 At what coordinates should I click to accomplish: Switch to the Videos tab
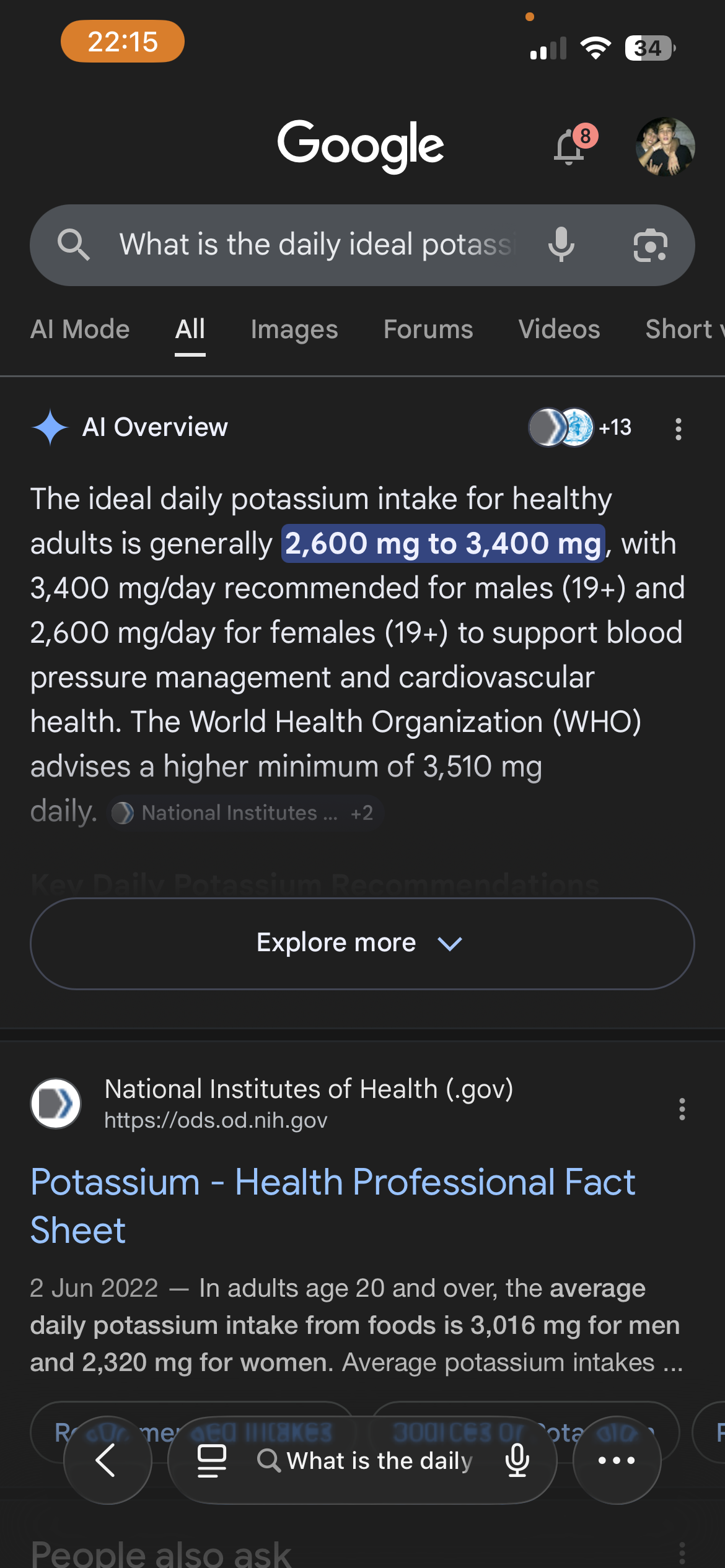pos(559,329)
